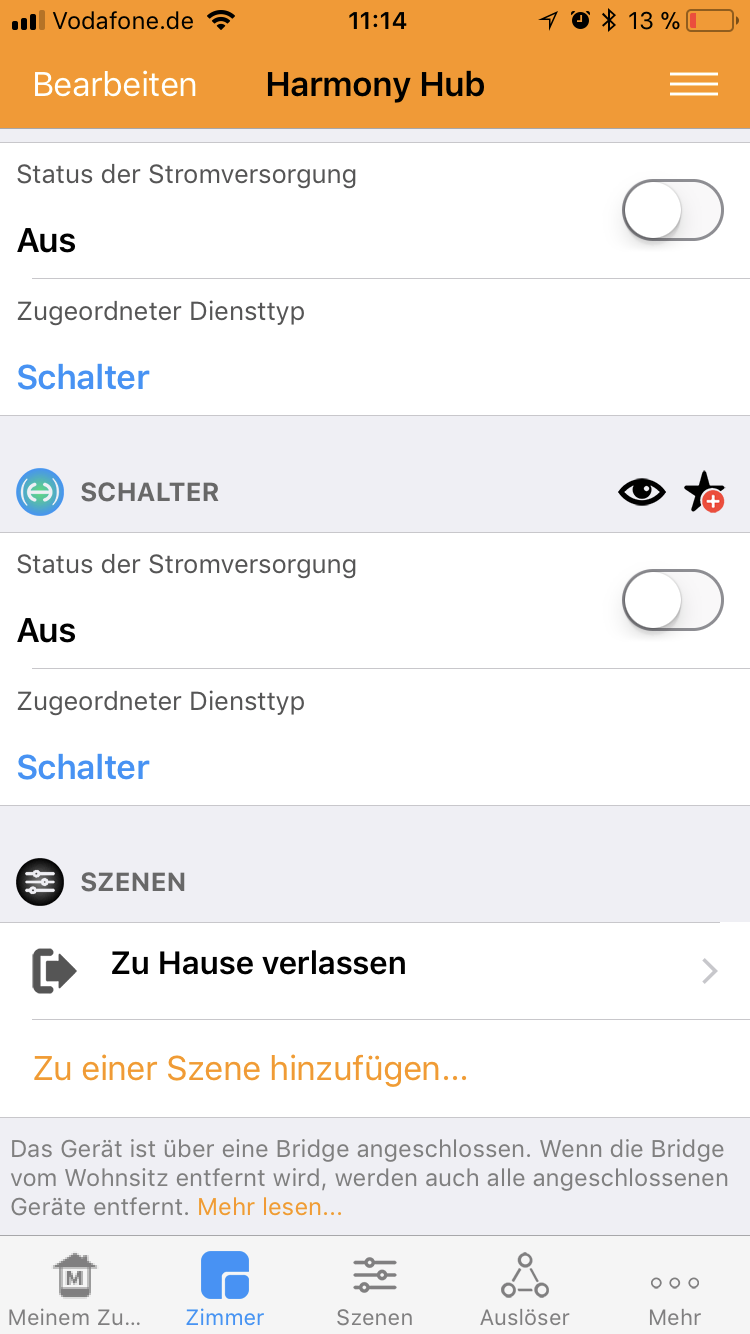
Task: Open the Mehr tab
Action: [x=675, y=1289]
